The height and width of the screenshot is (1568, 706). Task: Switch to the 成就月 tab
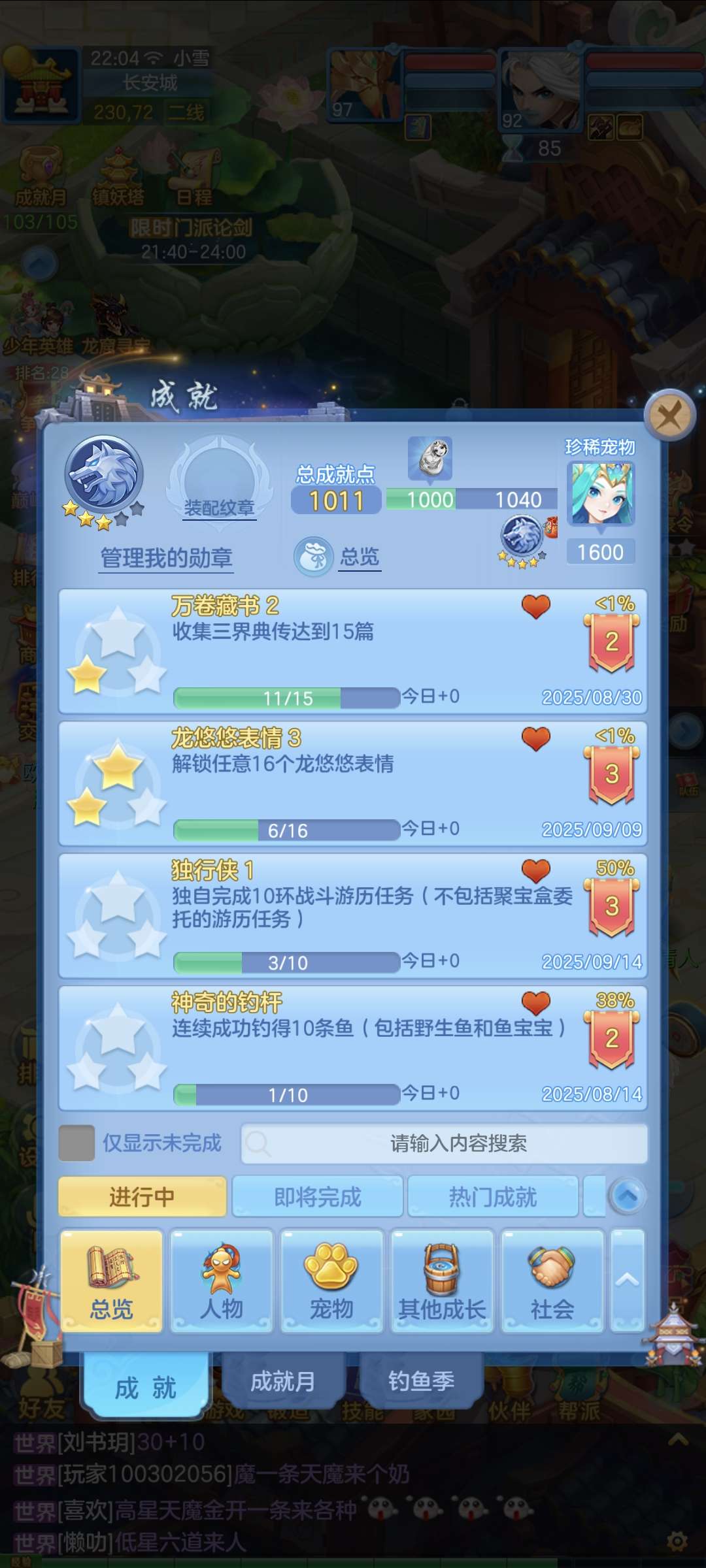pyautogui.click(x=282, y=1381)
